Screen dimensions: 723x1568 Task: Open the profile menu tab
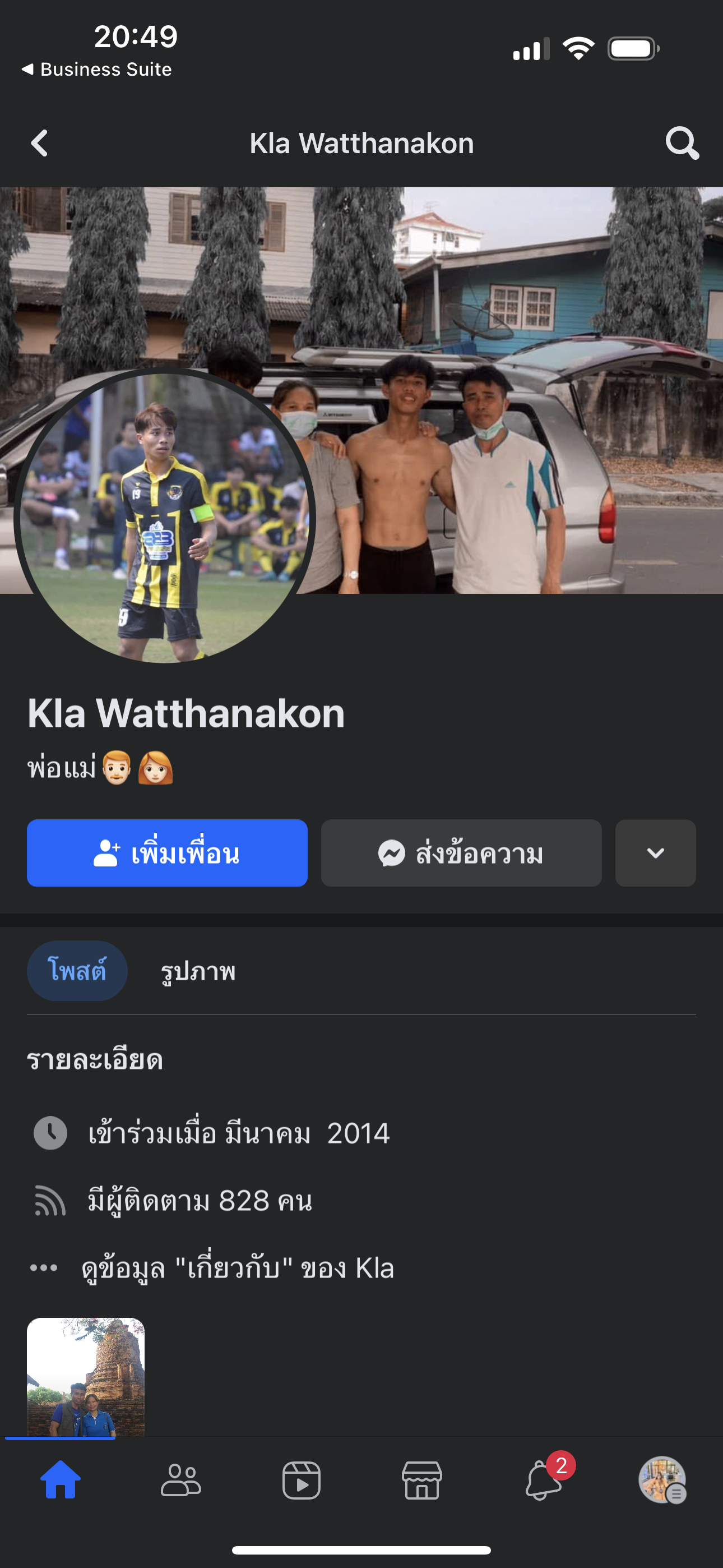(662, 1481)
